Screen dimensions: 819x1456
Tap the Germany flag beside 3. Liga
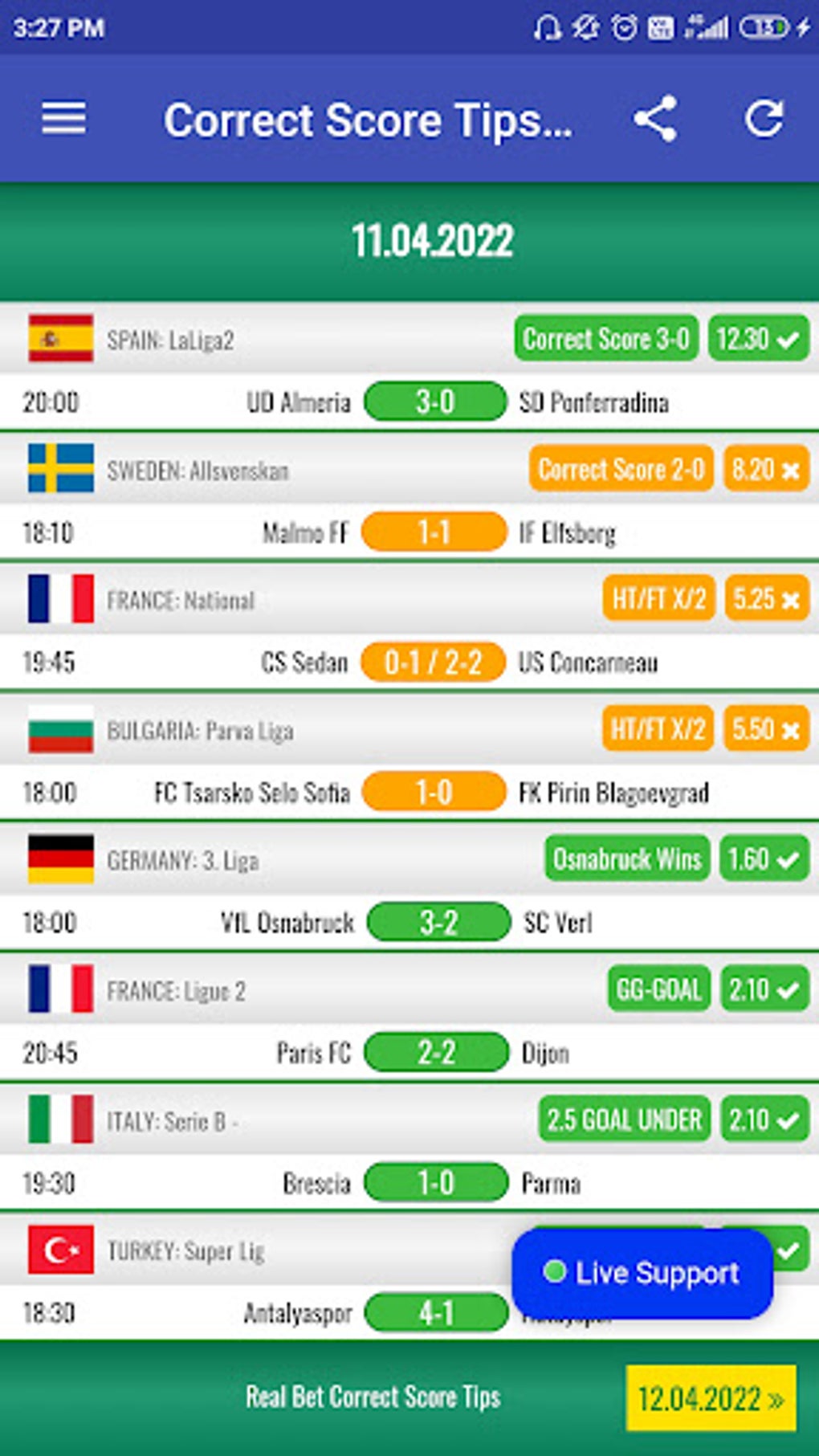pos(59,859)
